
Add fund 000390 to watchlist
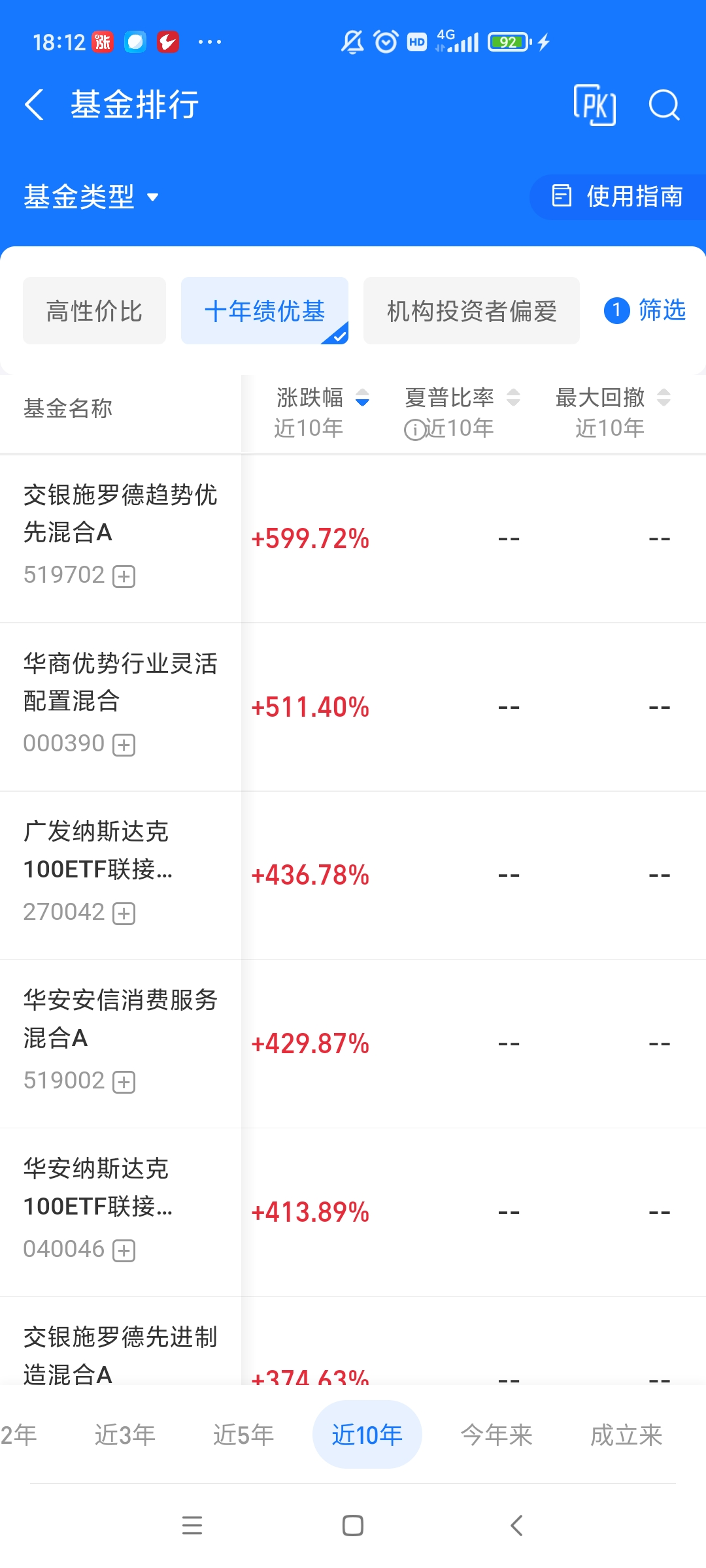pyautogui.click(x=124, y=745)
